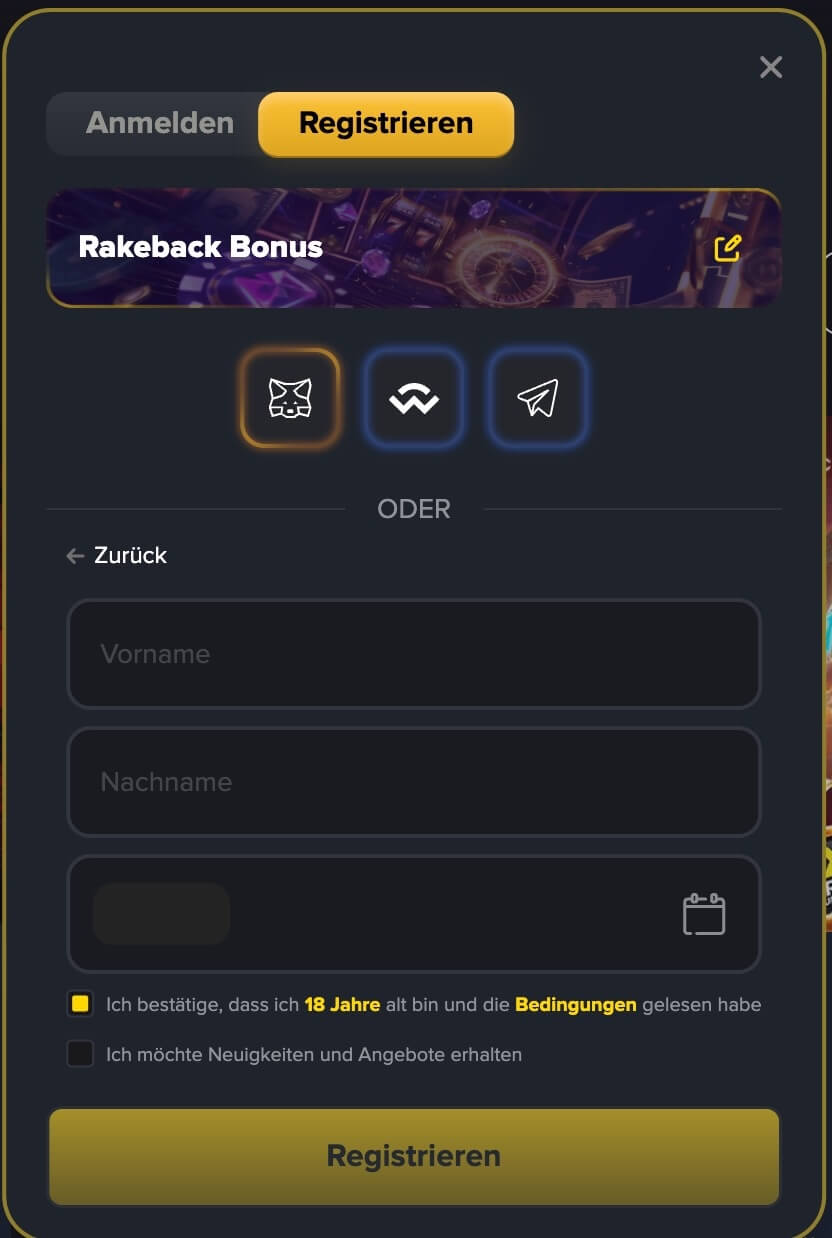Submit with the bottom Registrieren button

pos(414,1156)
